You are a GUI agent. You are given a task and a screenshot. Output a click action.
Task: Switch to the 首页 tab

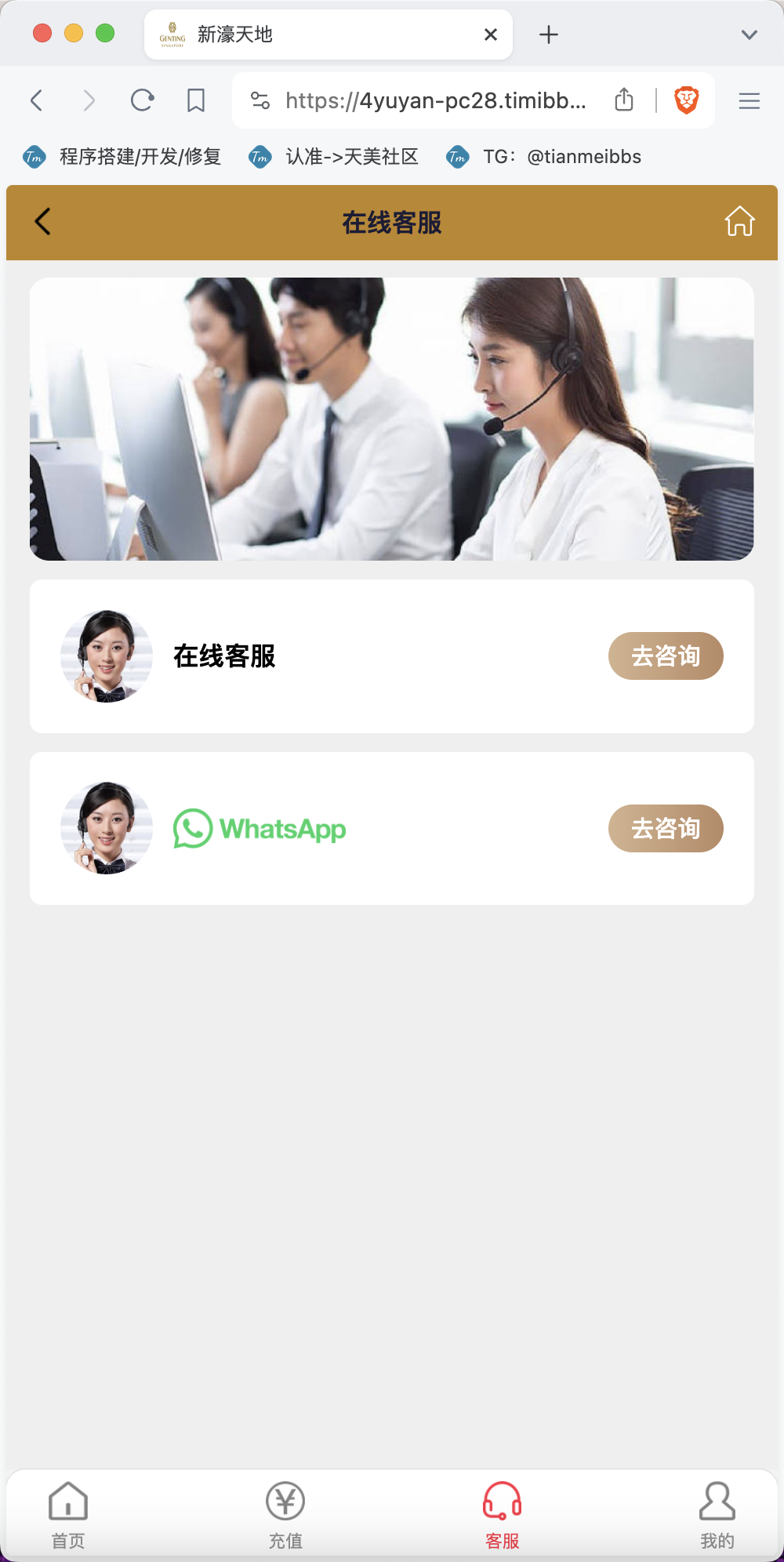[x=68, y=1515]
